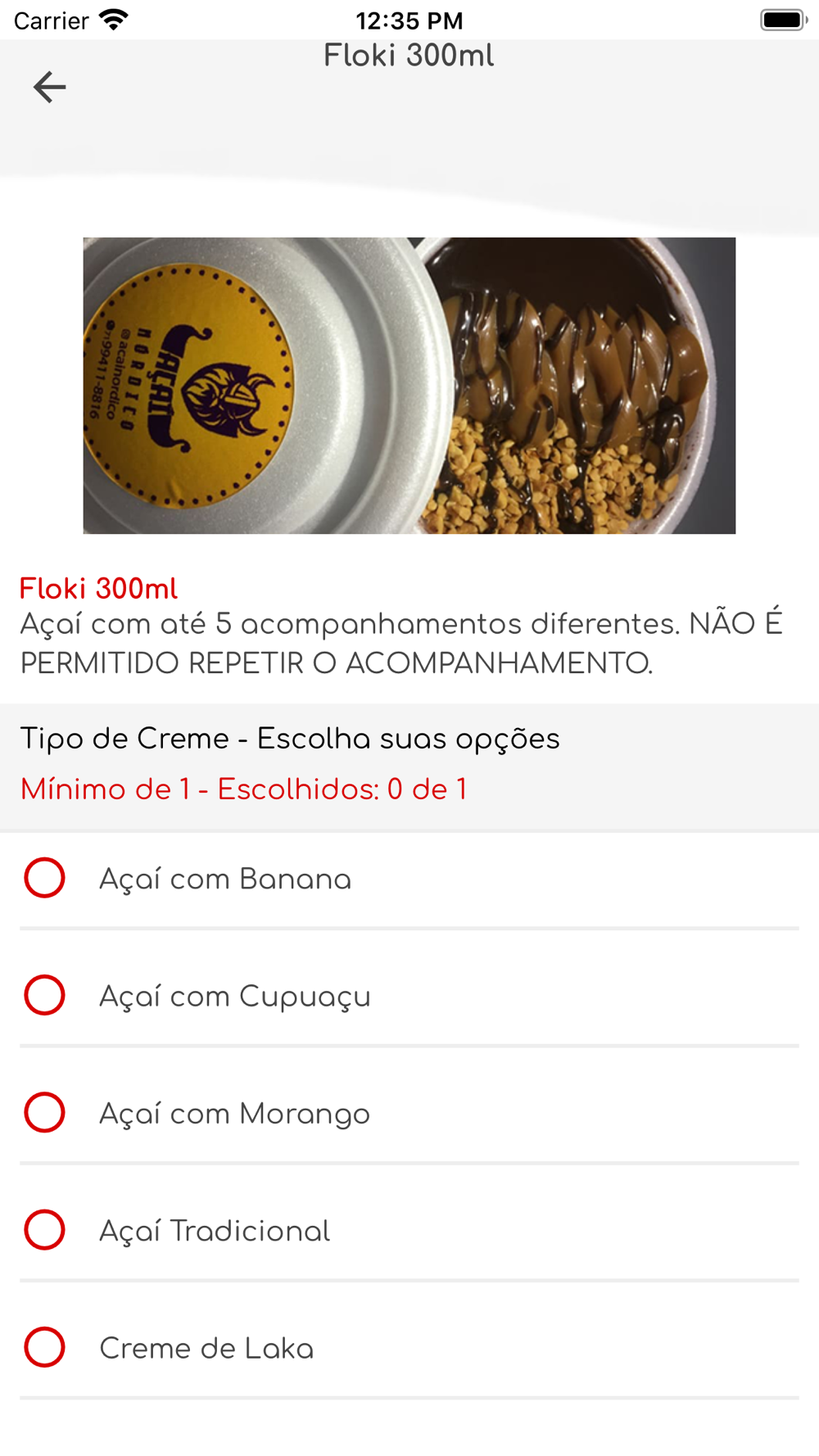Choose Creme de Laka

tap(409, 1349)
